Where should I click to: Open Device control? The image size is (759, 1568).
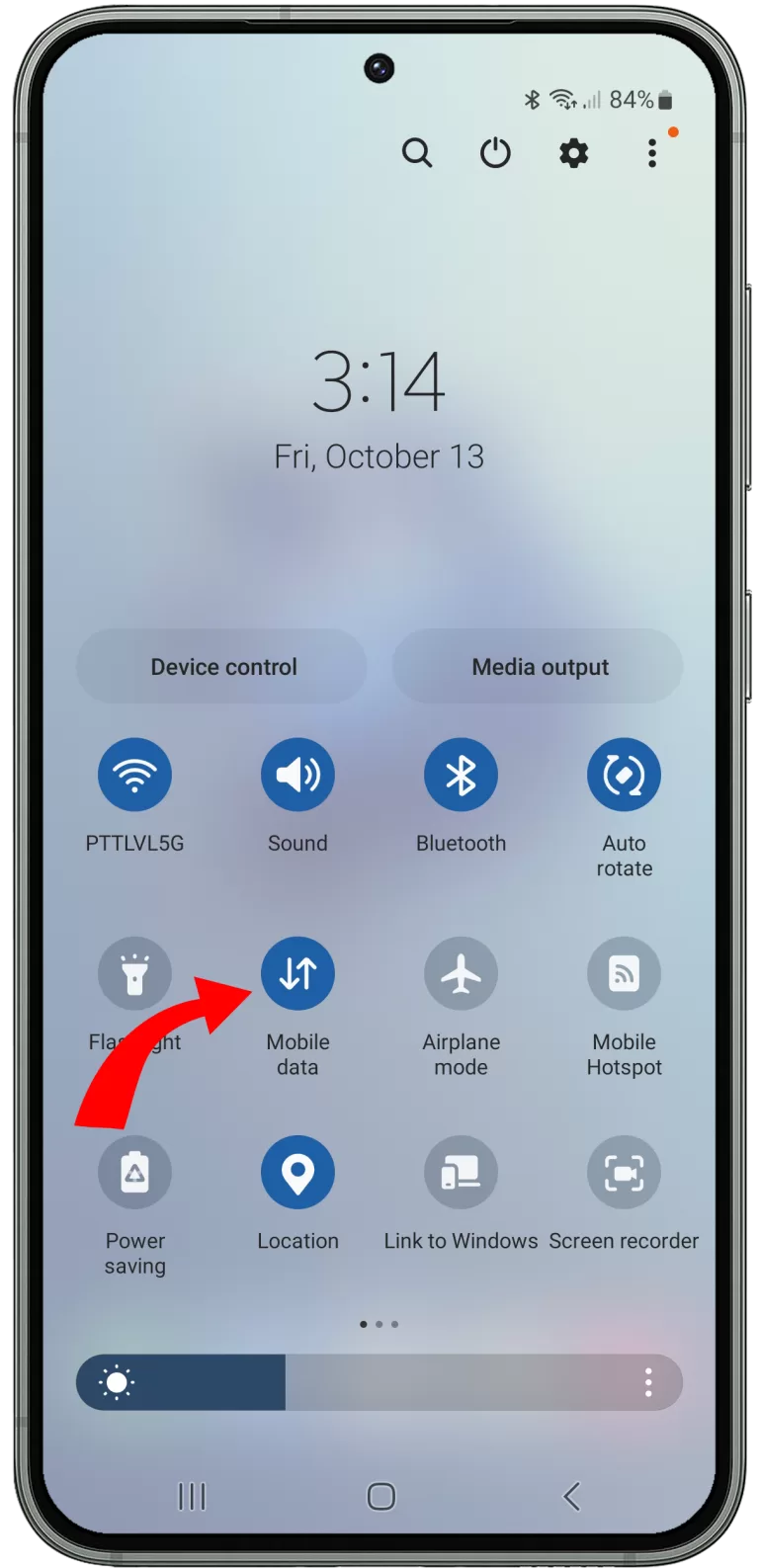[x=222, y=667]
